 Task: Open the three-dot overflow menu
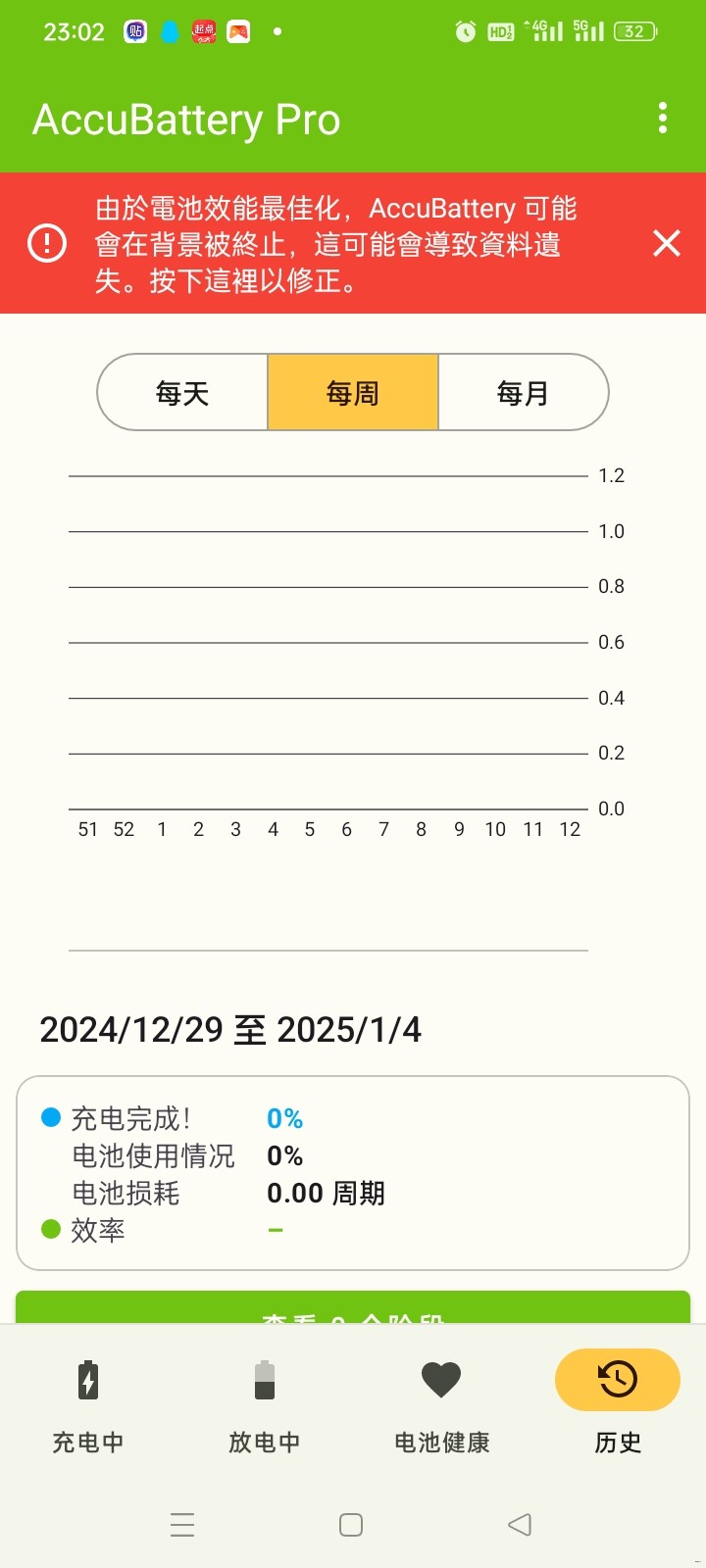tap(663, 118)
